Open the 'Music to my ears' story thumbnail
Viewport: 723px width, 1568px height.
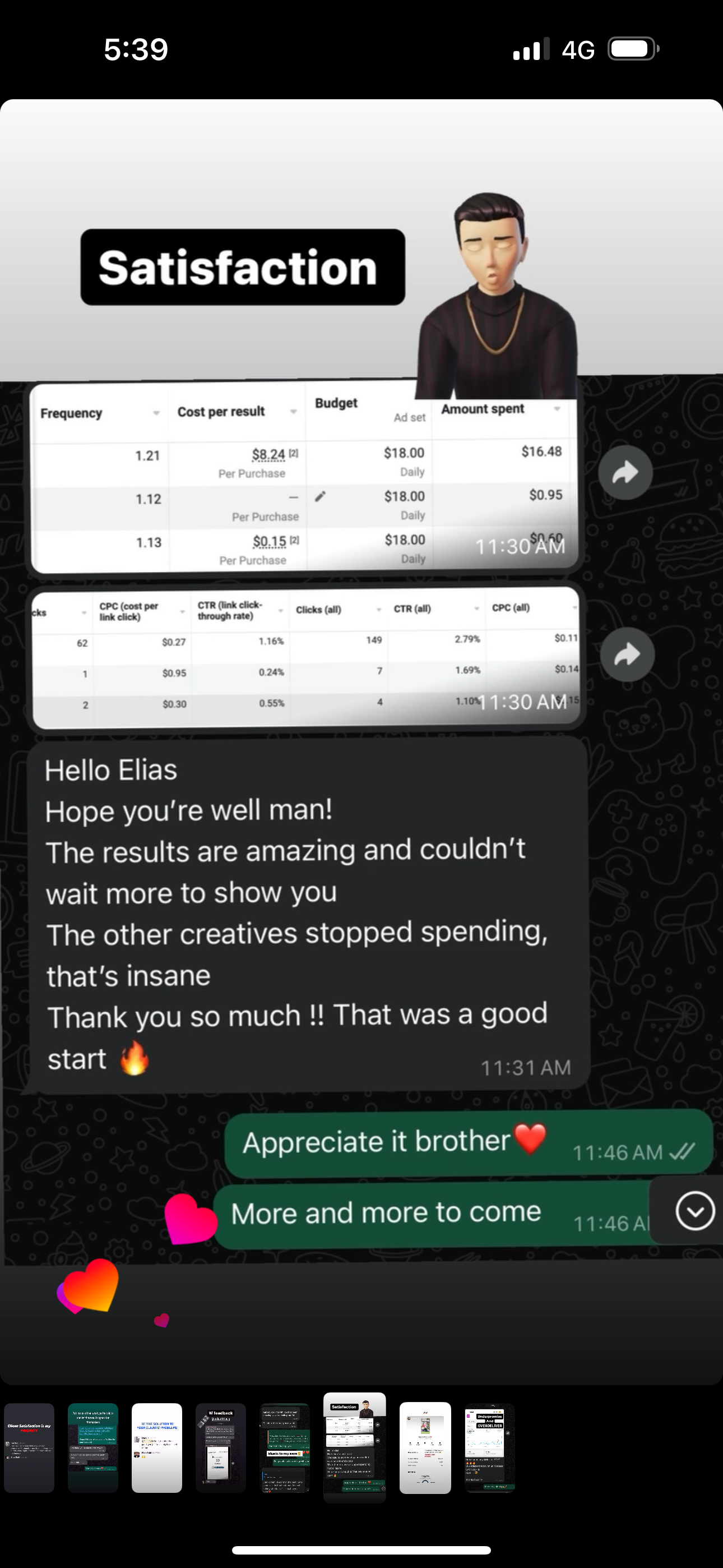(x=285, y=1447)
